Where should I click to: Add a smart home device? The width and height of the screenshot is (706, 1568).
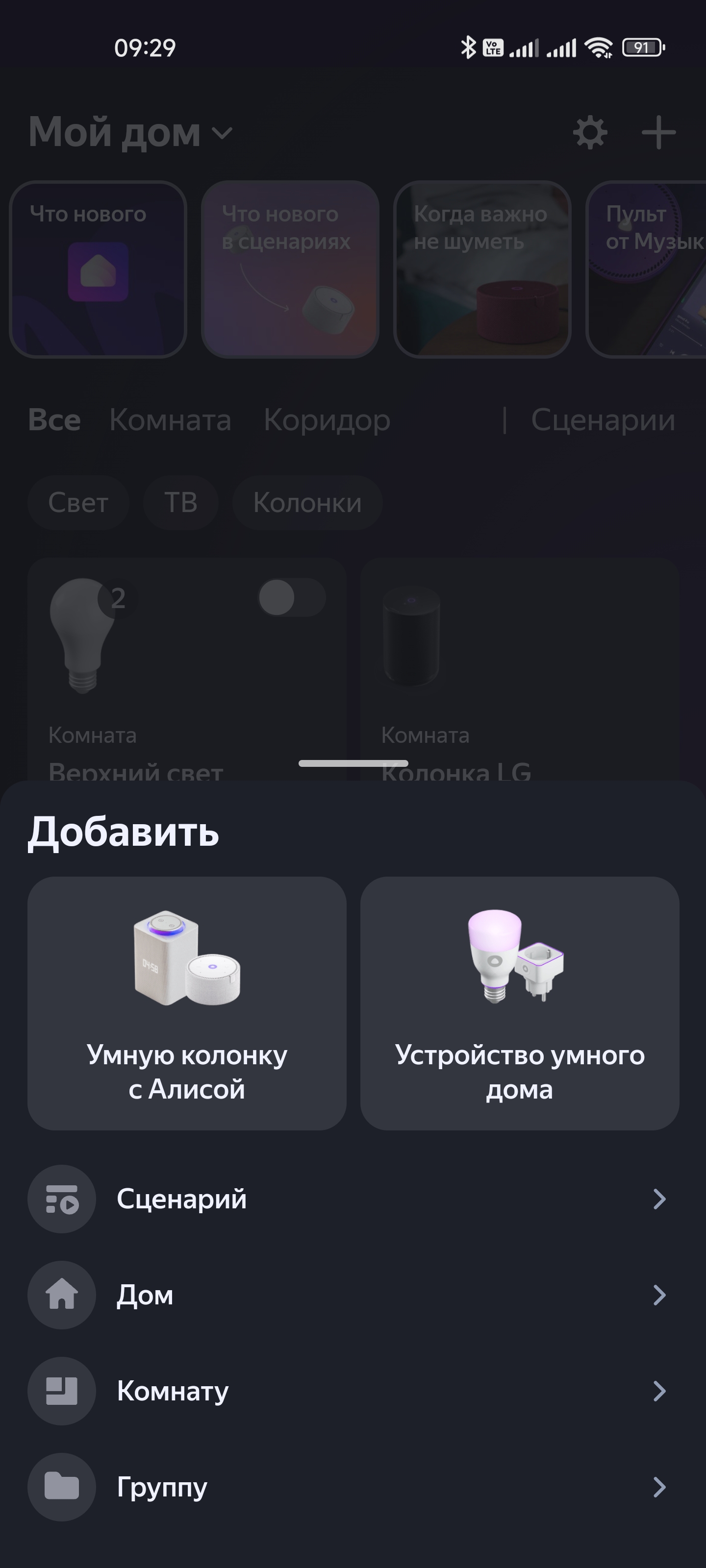519,1003
